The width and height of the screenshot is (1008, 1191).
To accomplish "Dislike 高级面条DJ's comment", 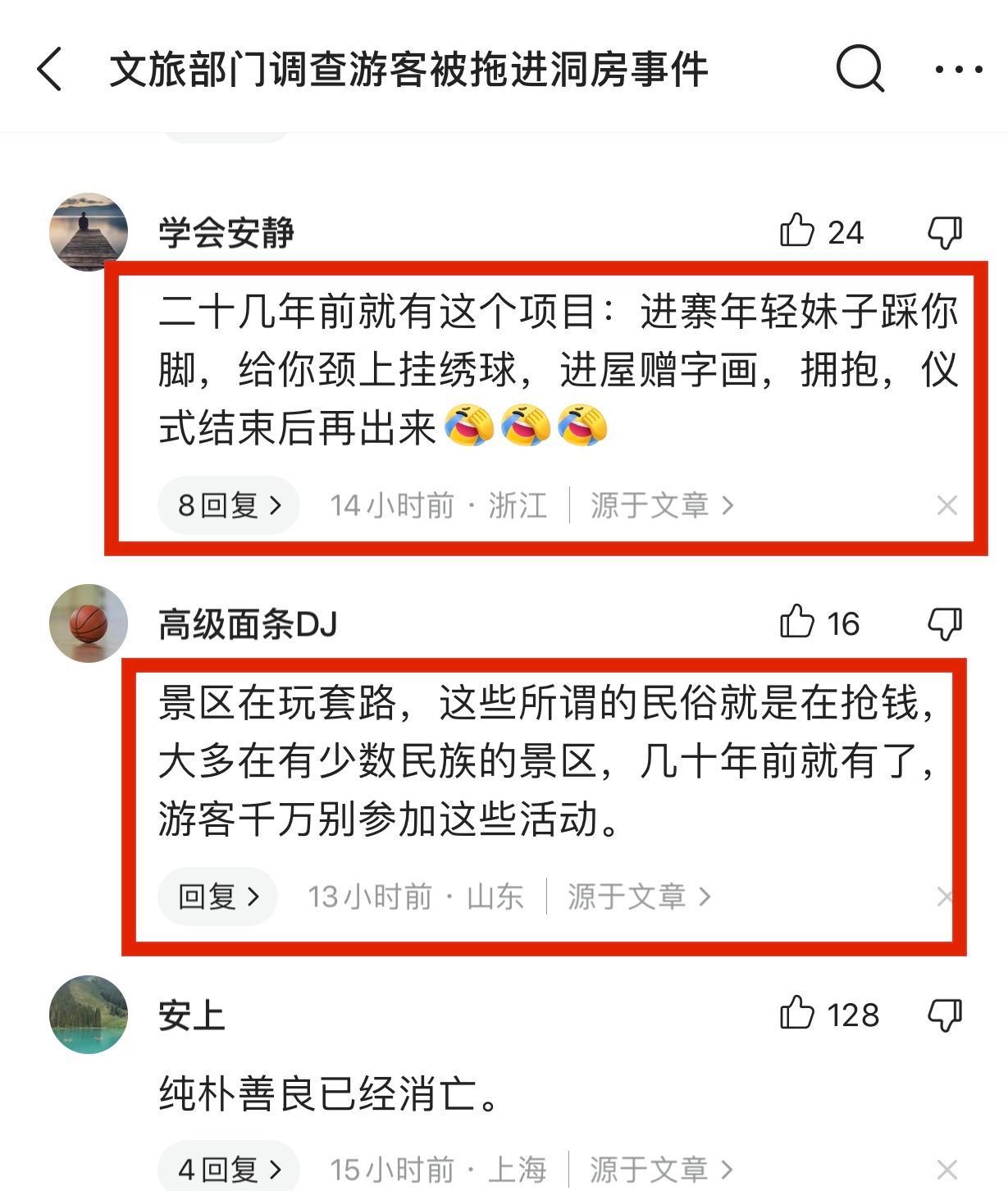I will tap(945, 624).
